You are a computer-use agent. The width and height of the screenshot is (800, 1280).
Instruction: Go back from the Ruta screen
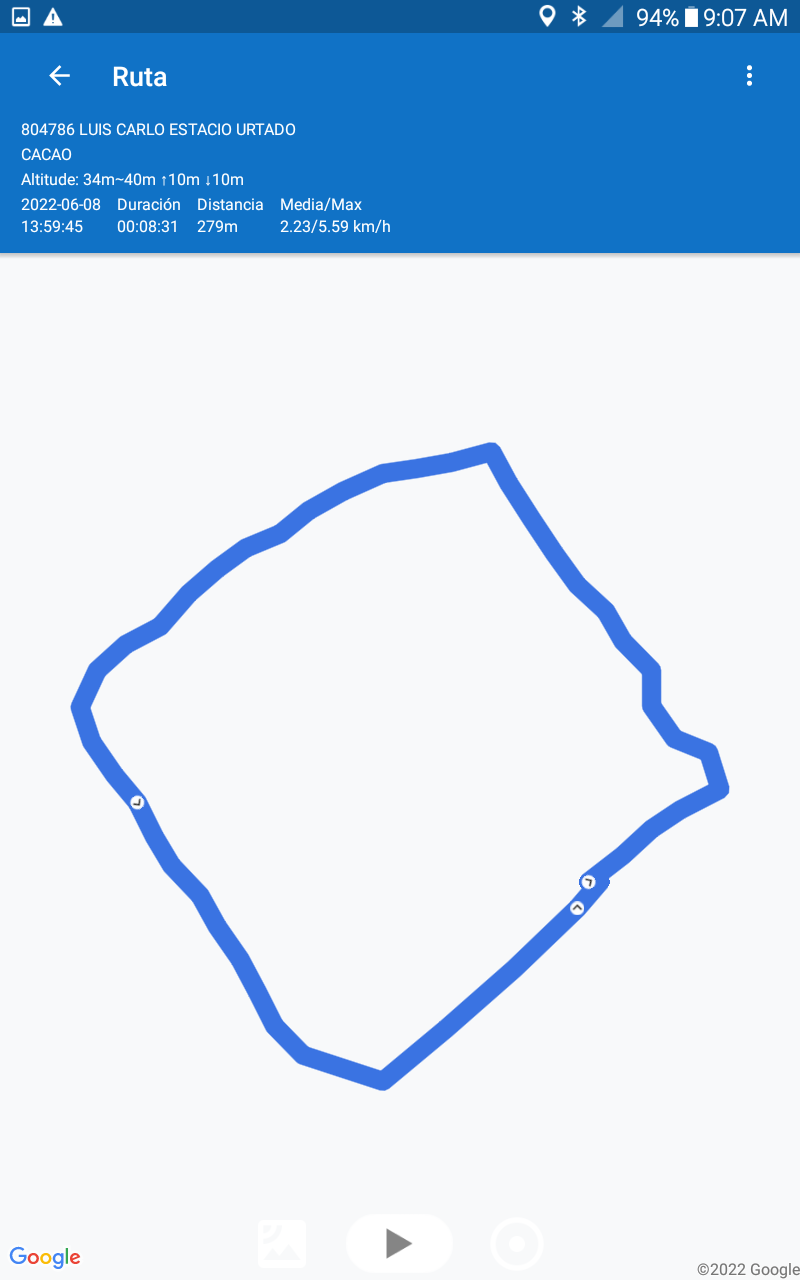pos(60,76)
